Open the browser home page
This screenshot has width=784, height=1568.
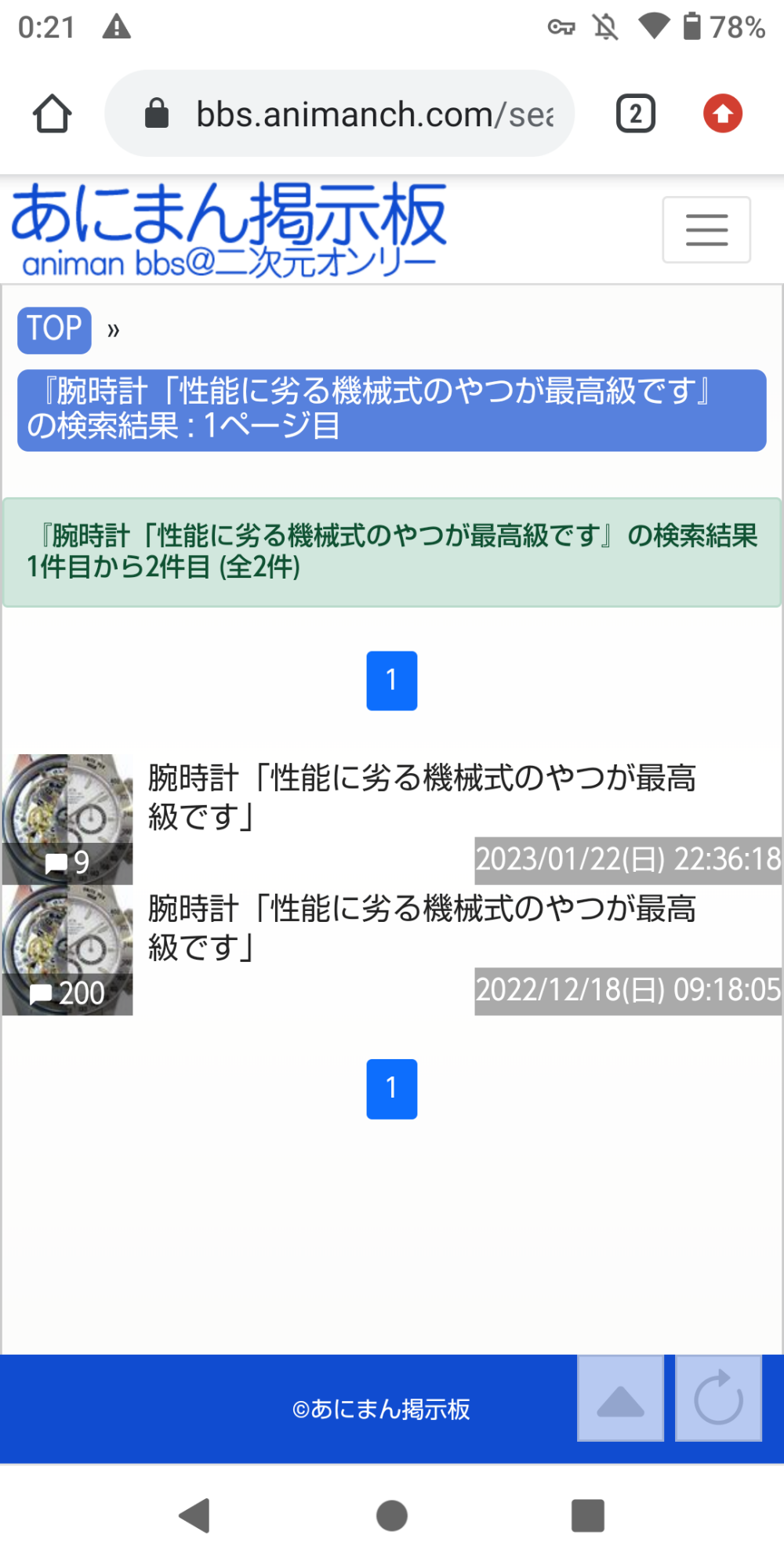[53, 114]
